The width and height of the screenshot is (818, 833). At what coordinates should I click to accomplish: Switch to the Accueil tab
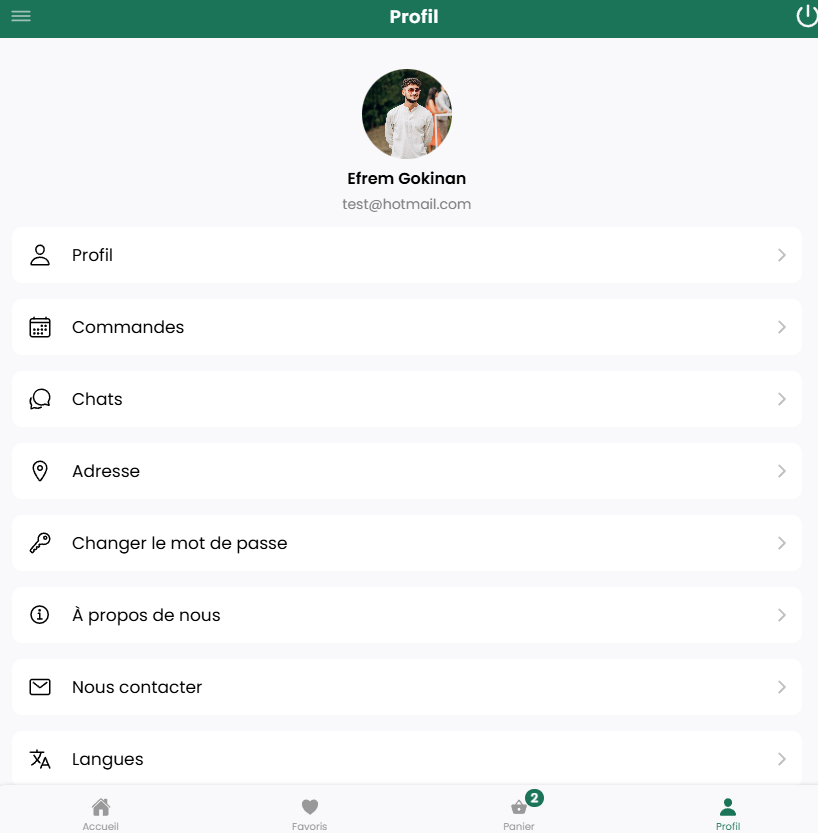(x=101, y=812)
